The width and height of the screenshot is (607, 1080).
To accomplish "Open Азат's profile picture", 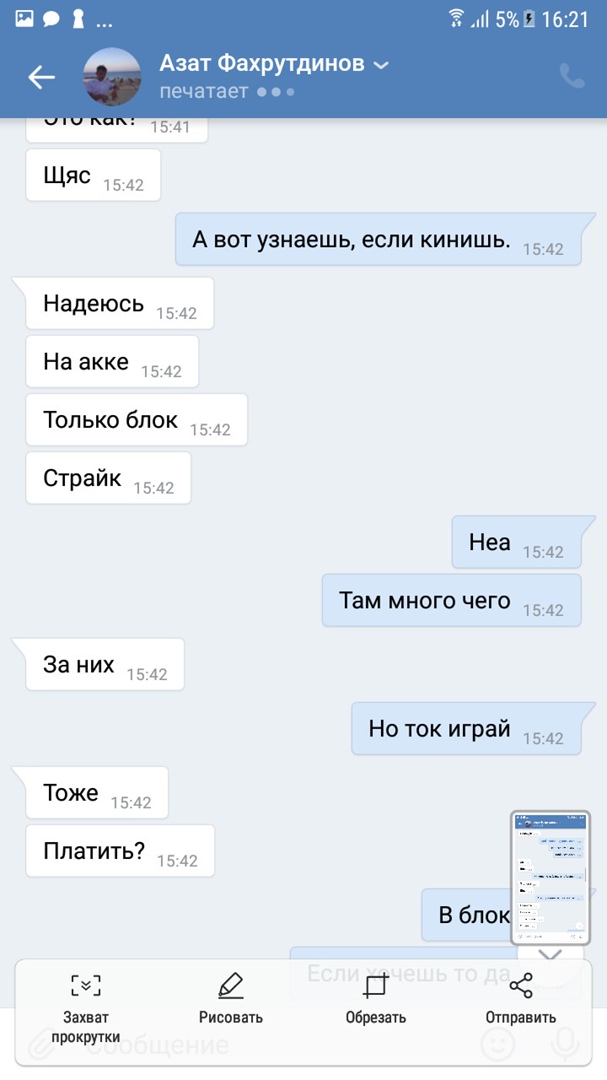I will tap(112, 77).
